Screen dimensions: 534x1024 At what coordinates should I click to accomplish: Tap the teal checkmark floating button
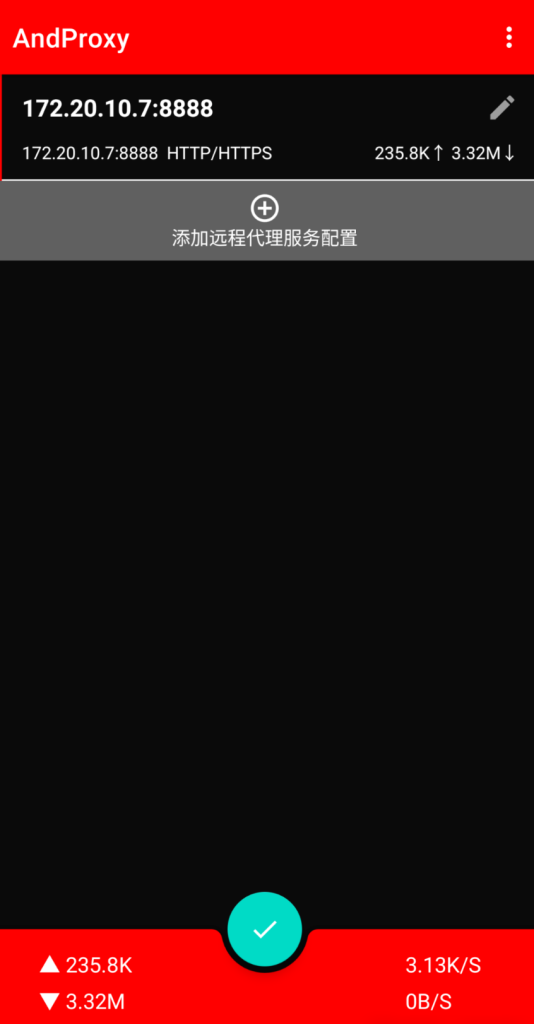pyautogui.click(x=264, y=929)
